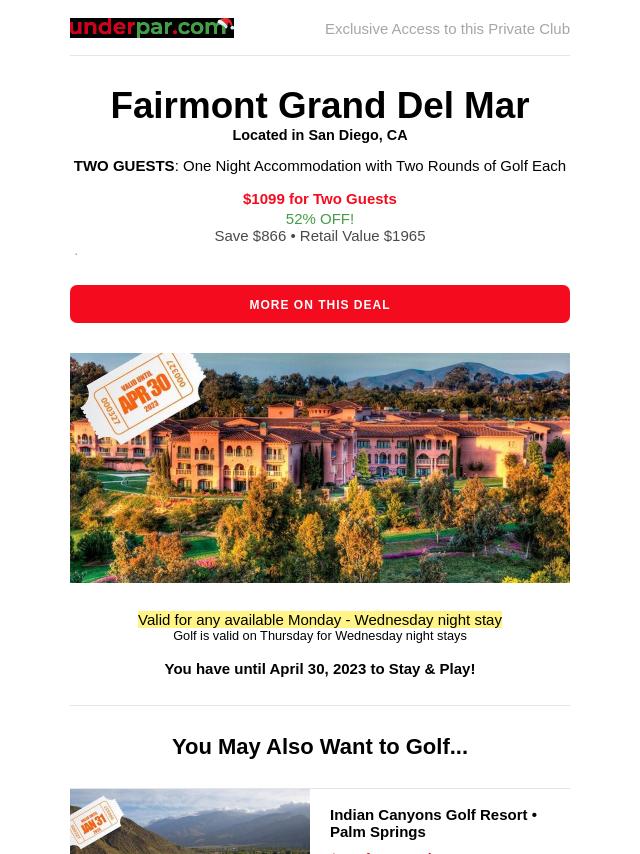
Task: Open the Indian Canyons Golf Resort image tile
Action: [190, 823]
